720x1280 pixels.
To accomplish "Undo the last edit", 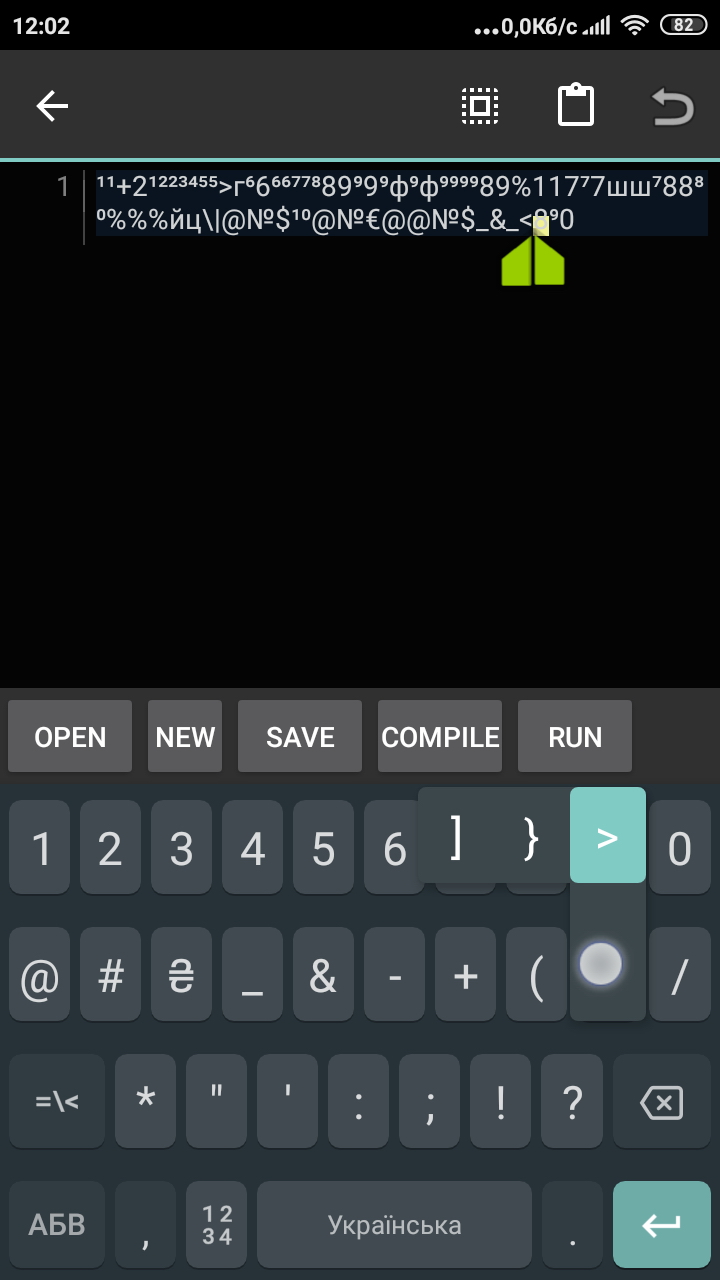I will pyautogui.click(x=672, y=106).
